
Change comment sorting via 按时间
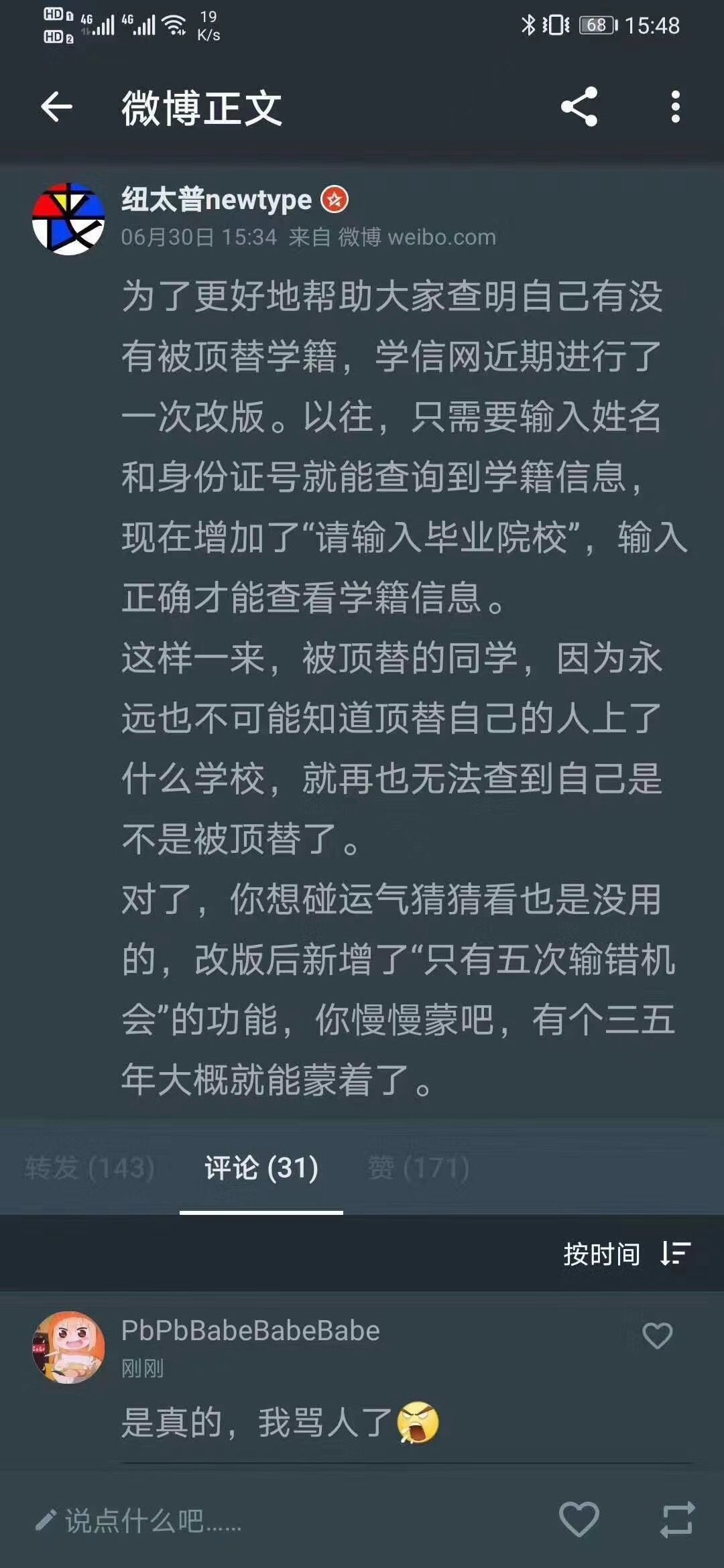(x=626, y=1254)
